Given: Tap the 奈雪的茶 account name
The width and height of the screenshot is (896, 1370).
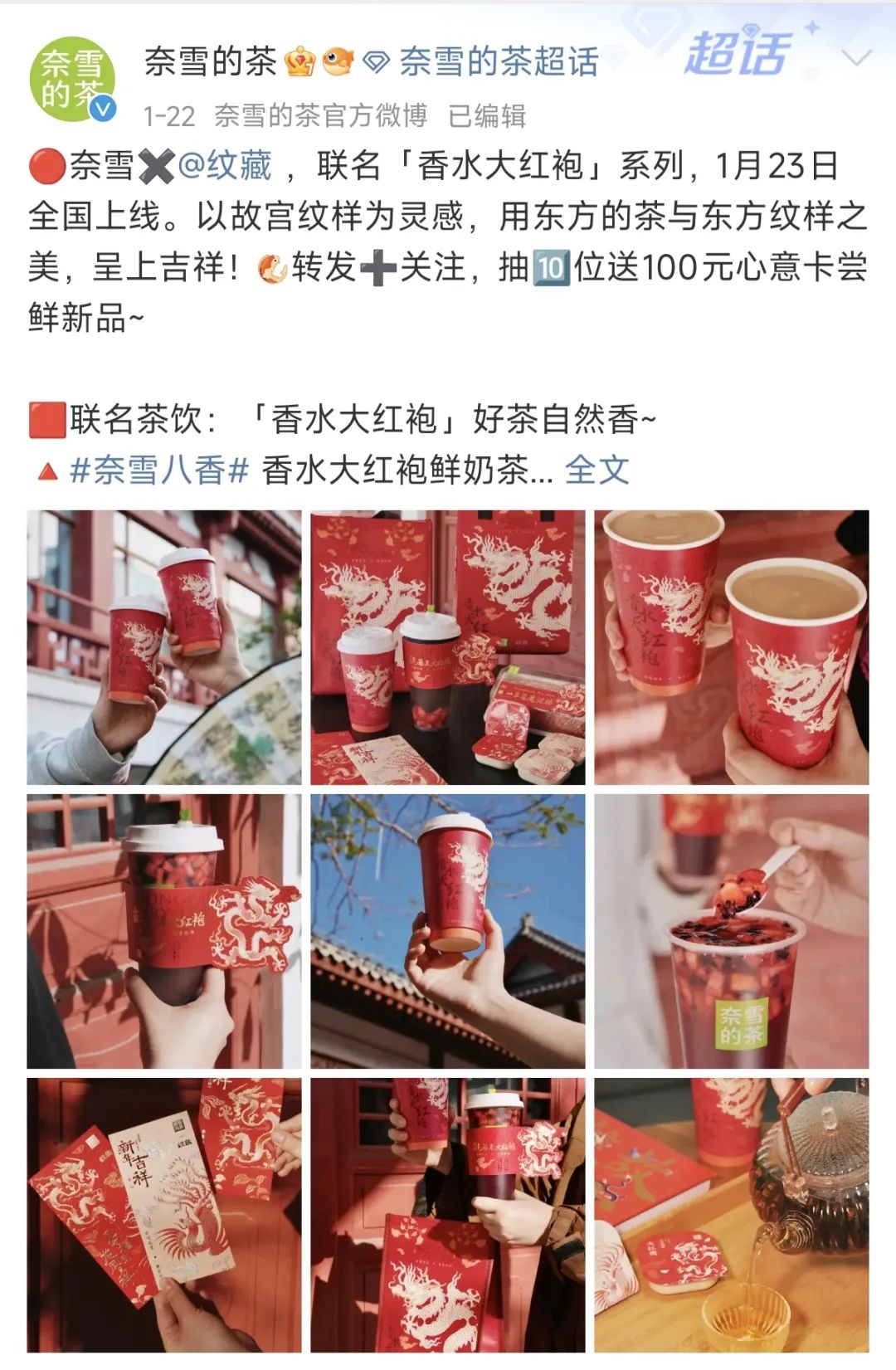Looking at the screenshot, I should tap(210, 61).
